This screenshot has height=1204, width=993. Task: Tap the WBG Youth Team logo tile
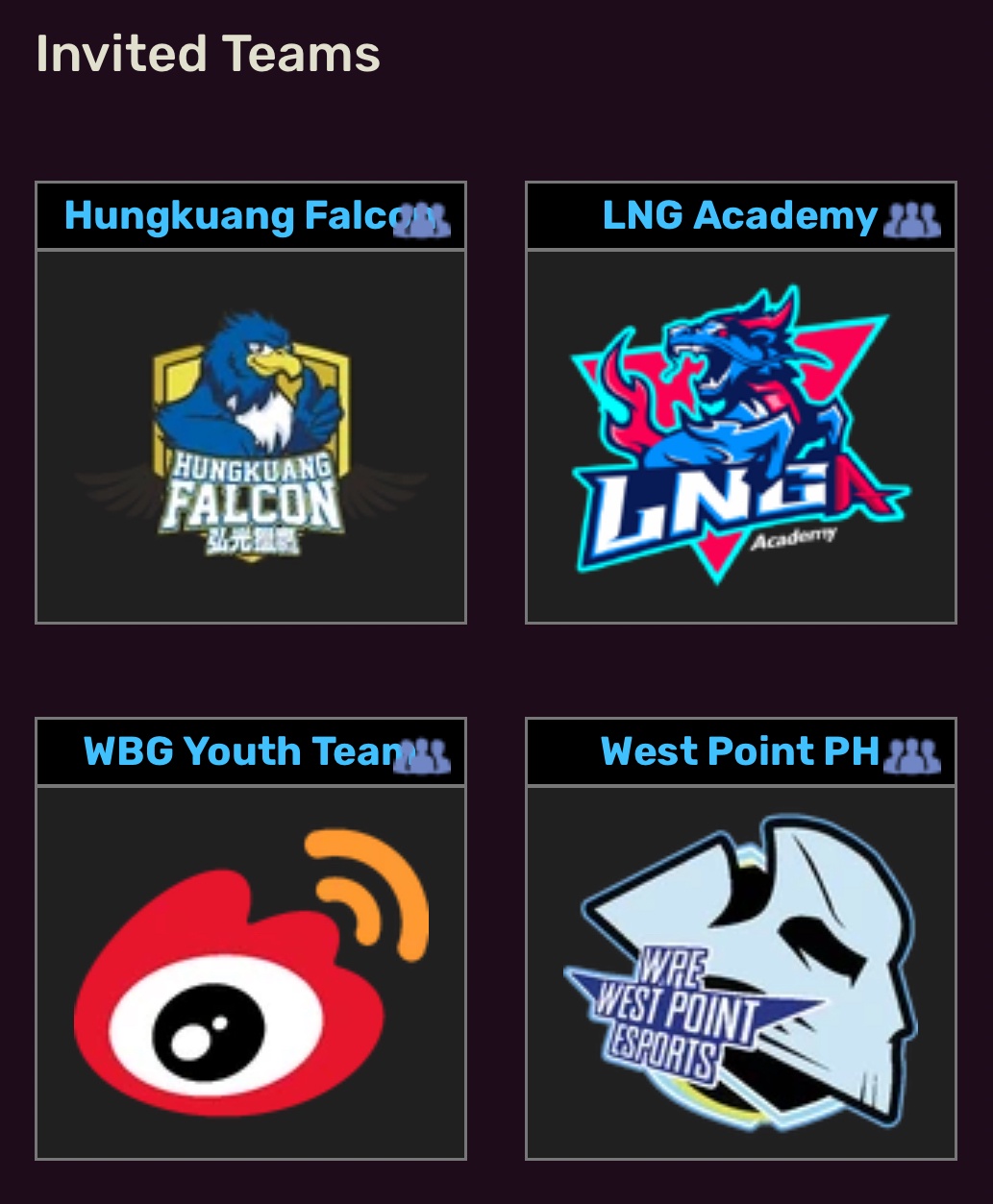(251, 972)
